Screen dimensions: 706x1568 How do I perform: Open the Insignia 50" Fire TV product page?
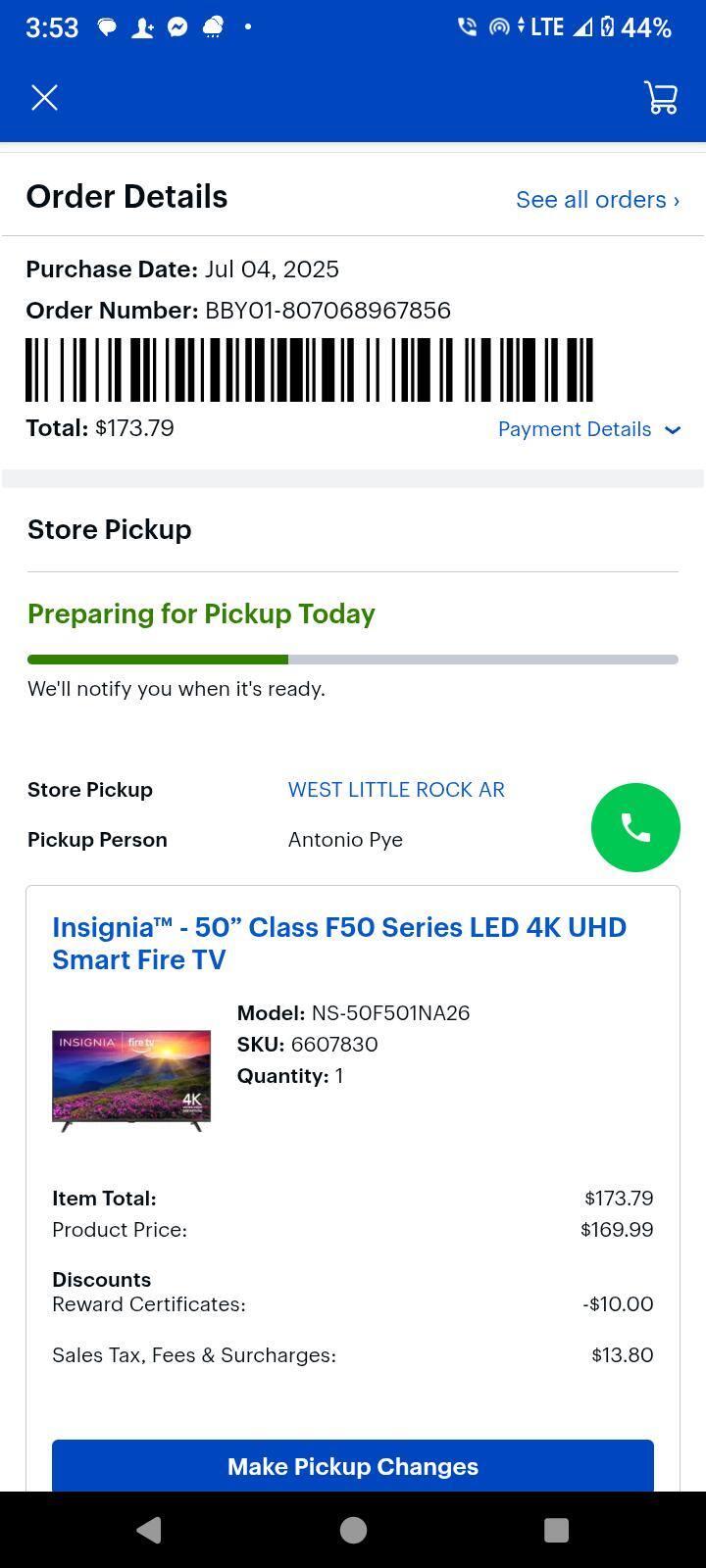pyautogui.click(x=338, y=943)
